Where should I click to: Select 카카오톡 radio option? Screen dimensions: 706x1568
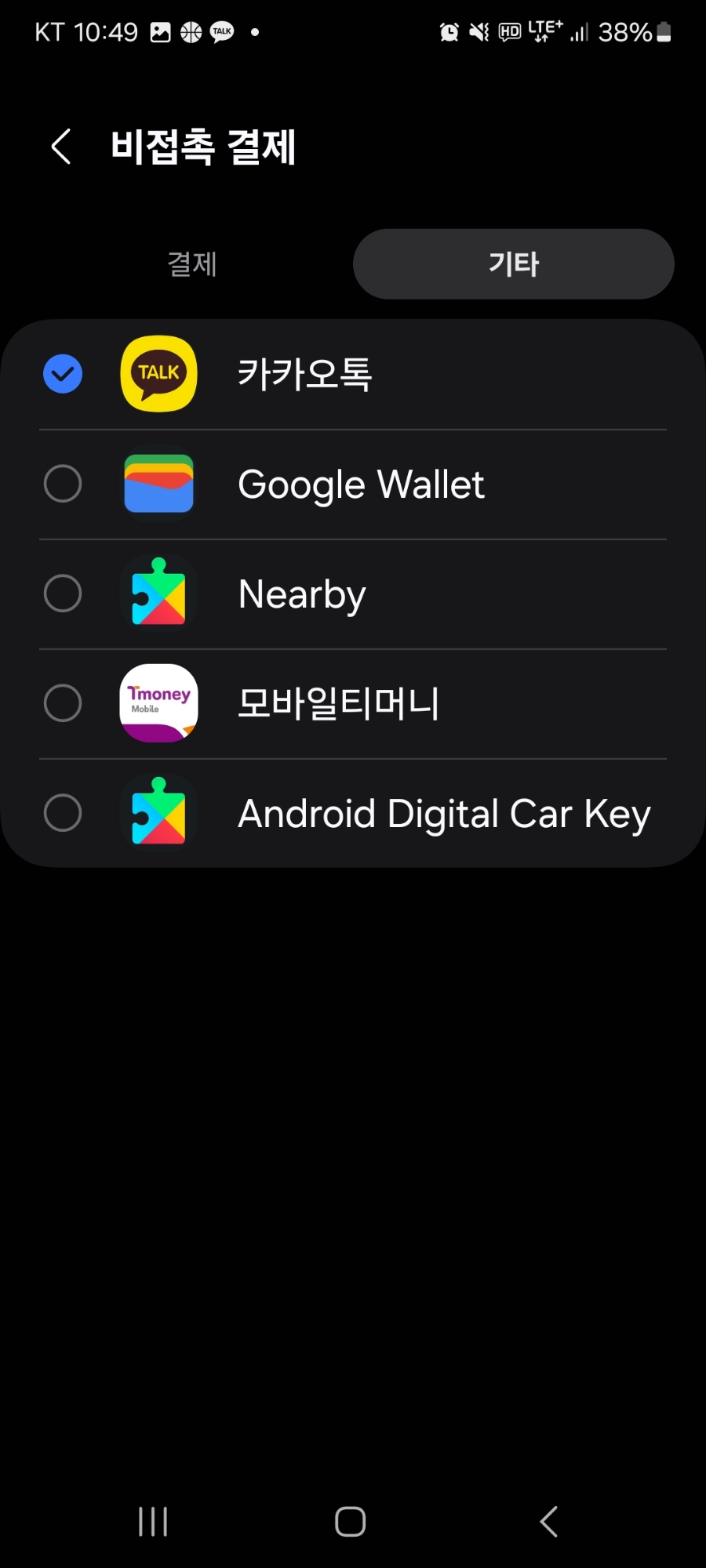point(353,374)
